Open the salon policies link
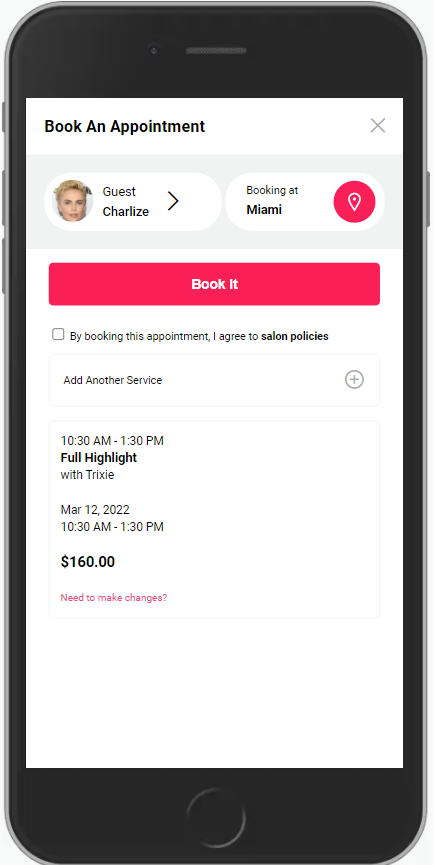 294,336
